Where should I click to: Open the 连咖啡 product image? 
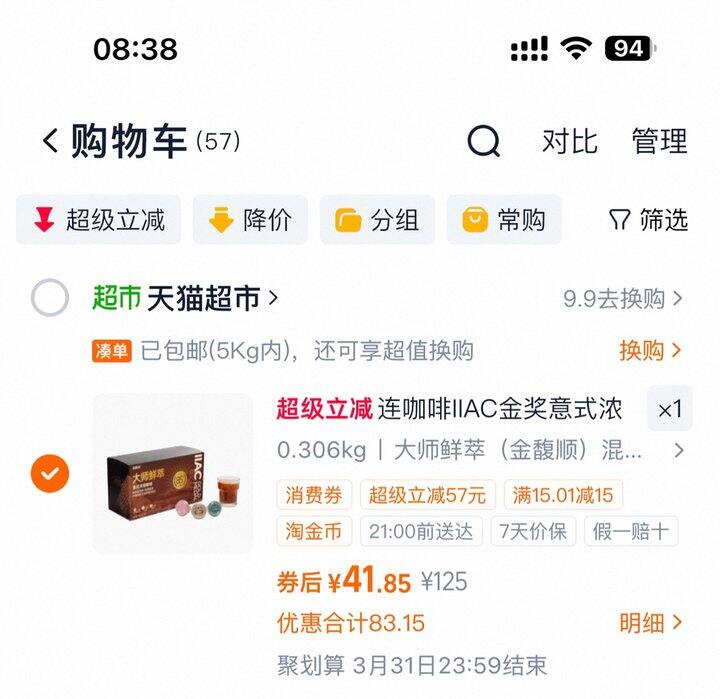172,473
